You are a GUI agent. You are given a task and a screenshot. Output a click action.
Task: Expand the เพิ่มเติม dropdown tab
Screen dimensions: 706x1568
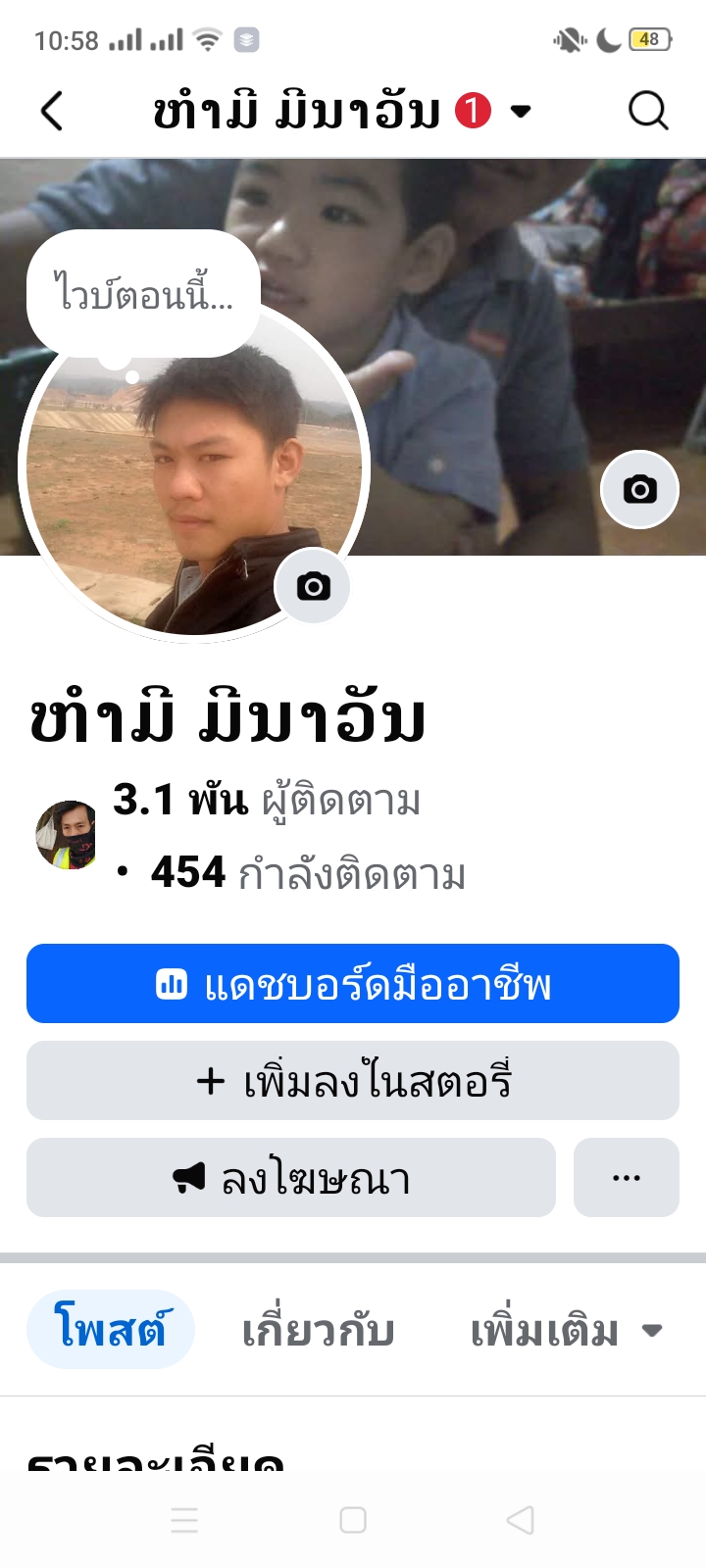click(566, 1331)
